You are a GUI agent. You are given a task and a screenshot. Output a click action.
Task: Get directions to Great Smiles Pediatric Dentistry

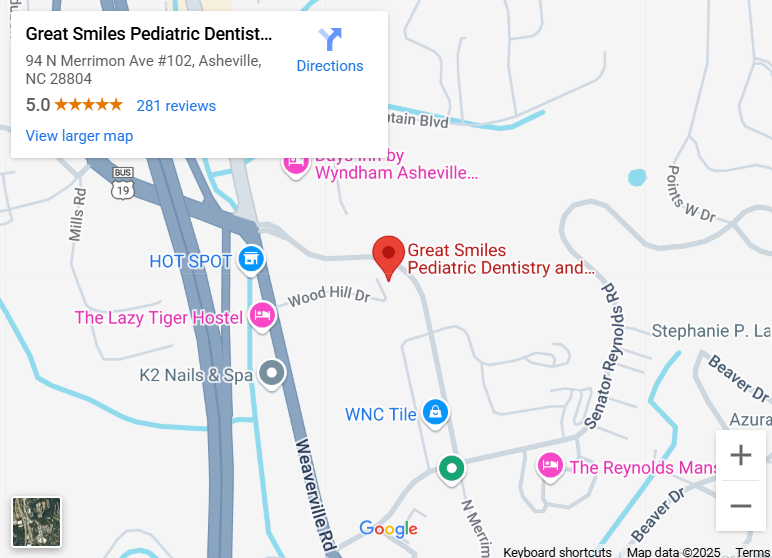330,50
